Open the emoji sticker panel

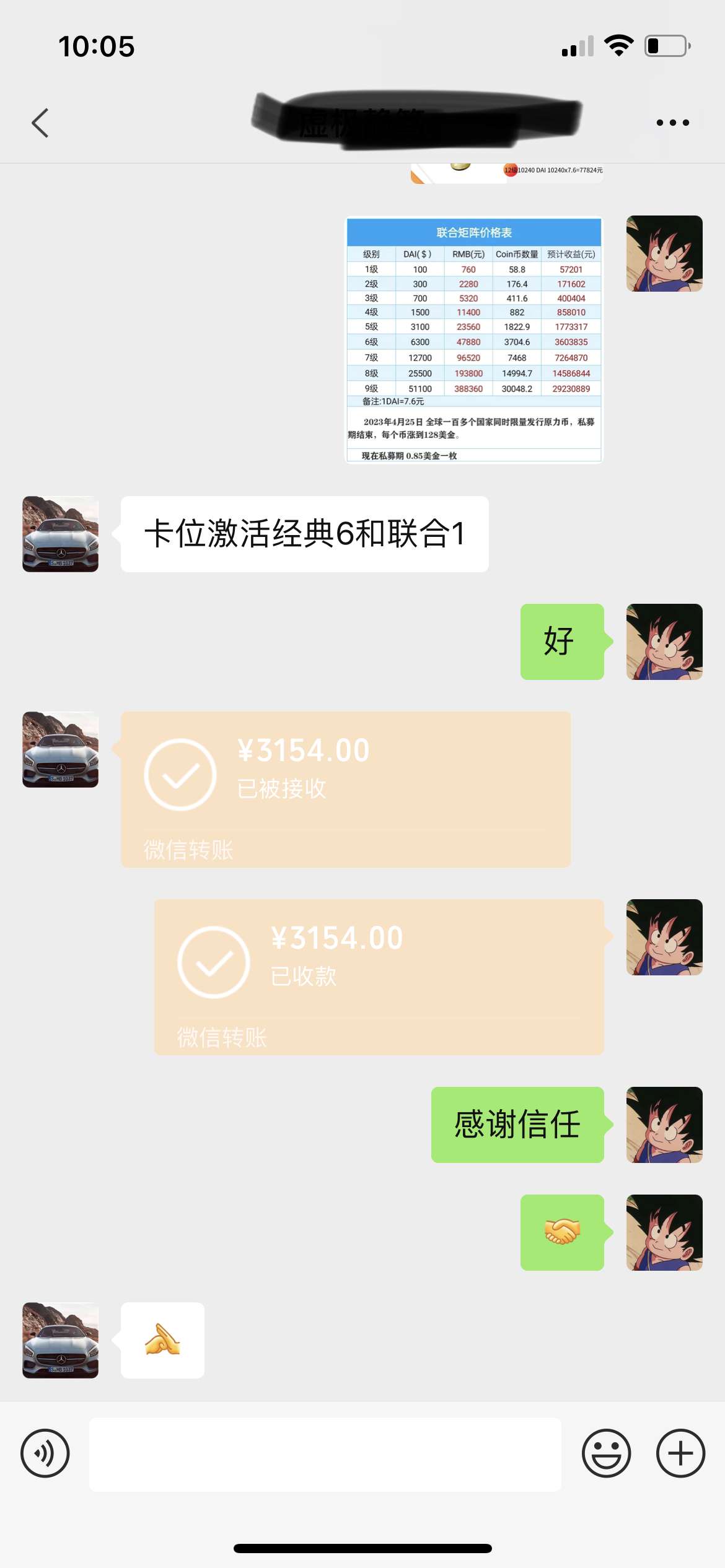tap(606, 1453)
